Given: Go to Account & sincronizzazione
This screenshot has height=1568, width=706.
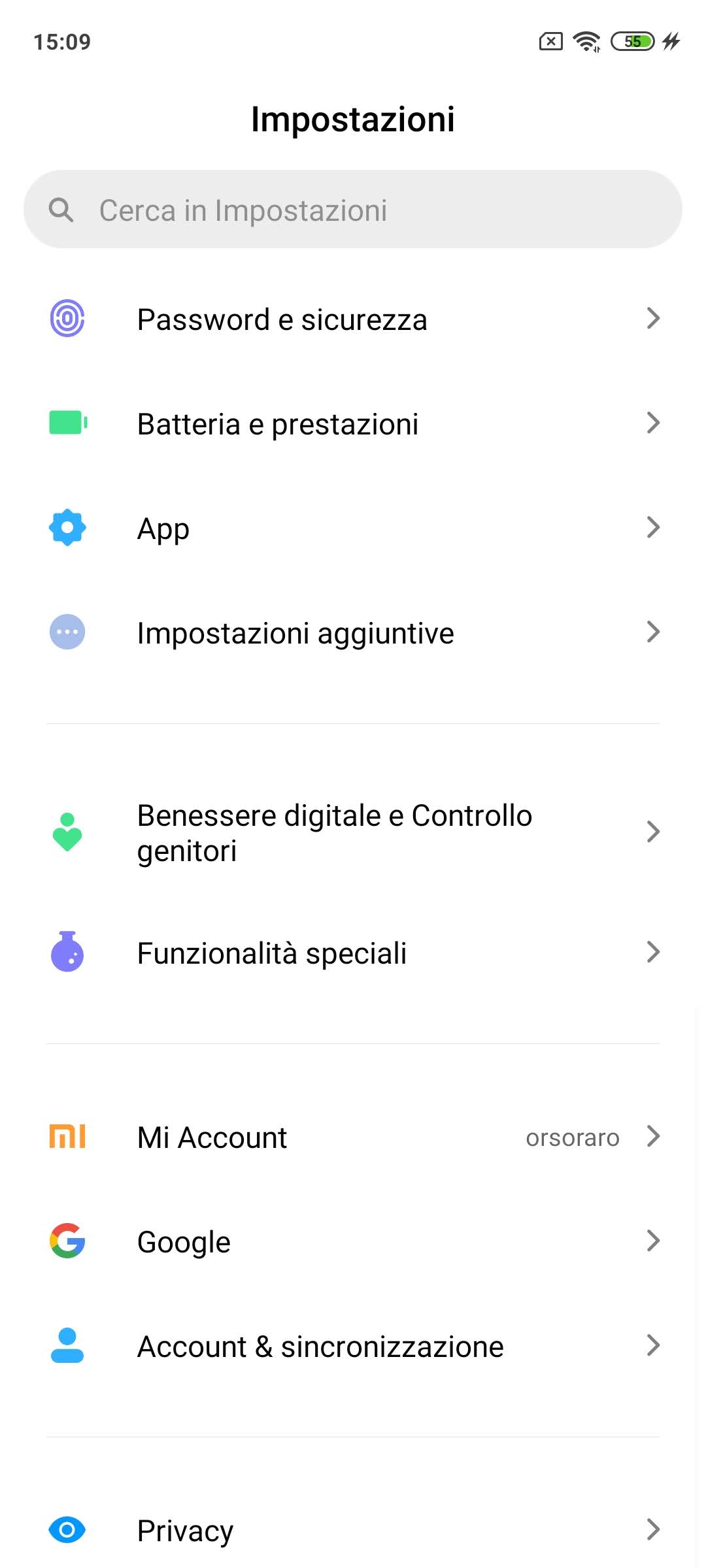Looking at the screenshot, I should pos(353,1347).
